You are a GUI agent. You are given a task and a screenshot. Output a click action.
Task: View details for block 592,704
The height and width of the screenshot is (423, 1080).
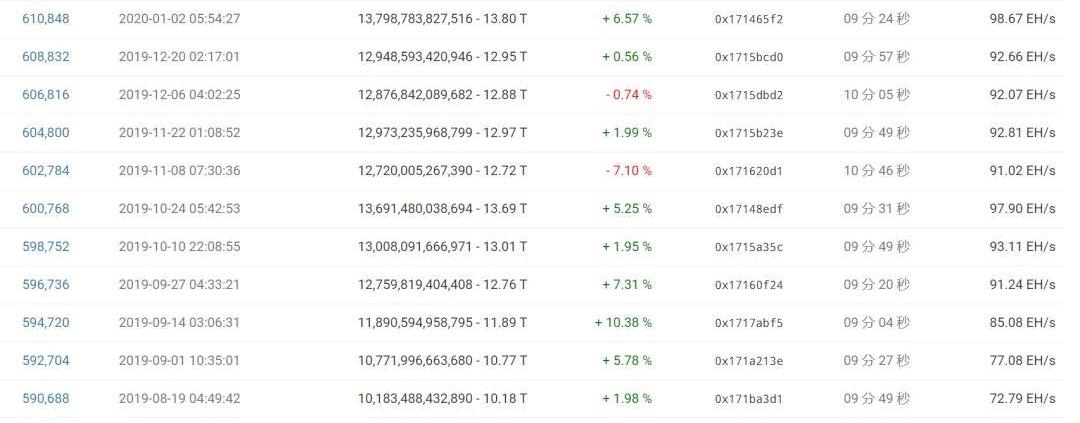tap(46, 361)
